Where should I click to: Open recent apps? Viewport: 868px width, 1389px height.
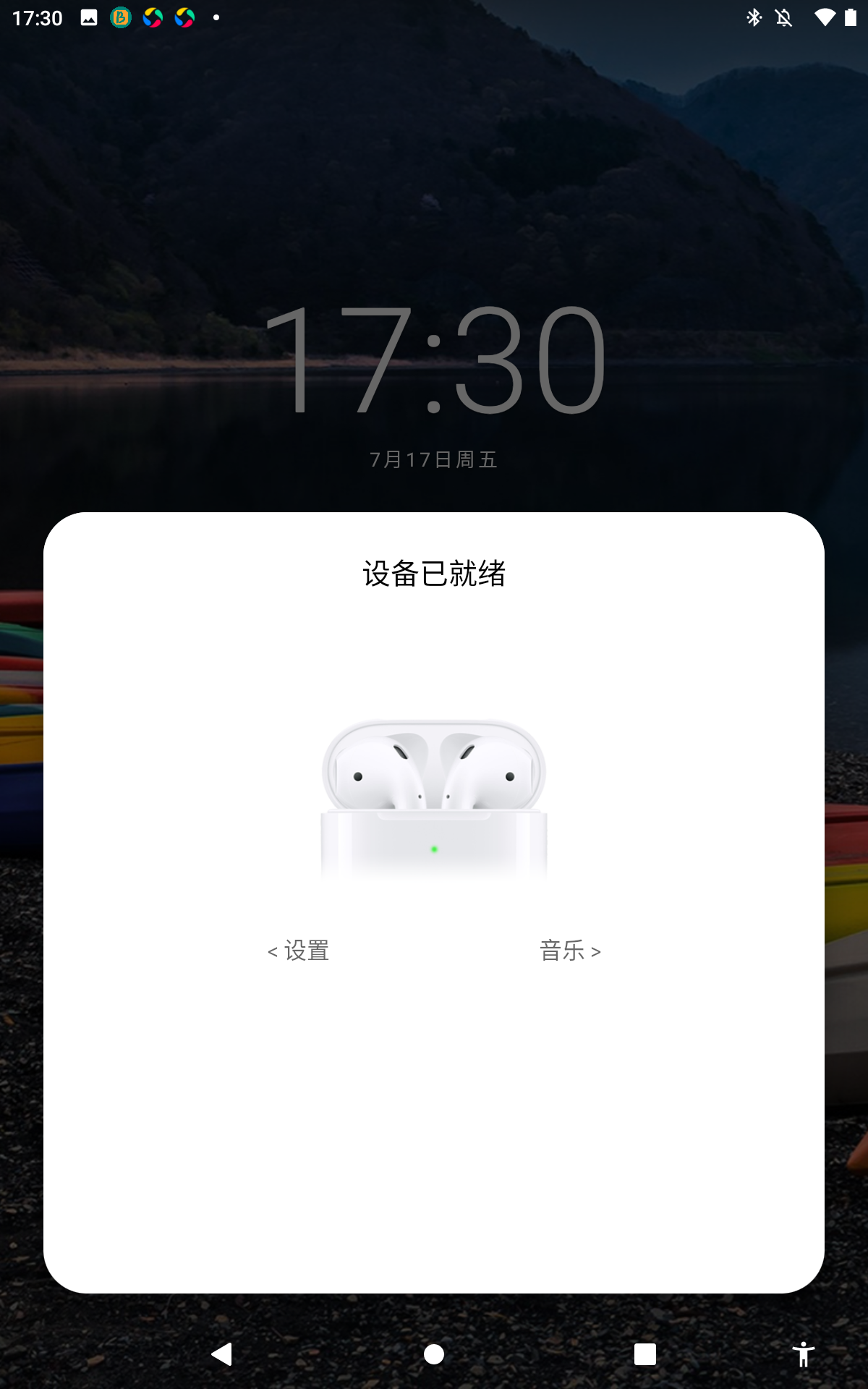(644, 1354)
